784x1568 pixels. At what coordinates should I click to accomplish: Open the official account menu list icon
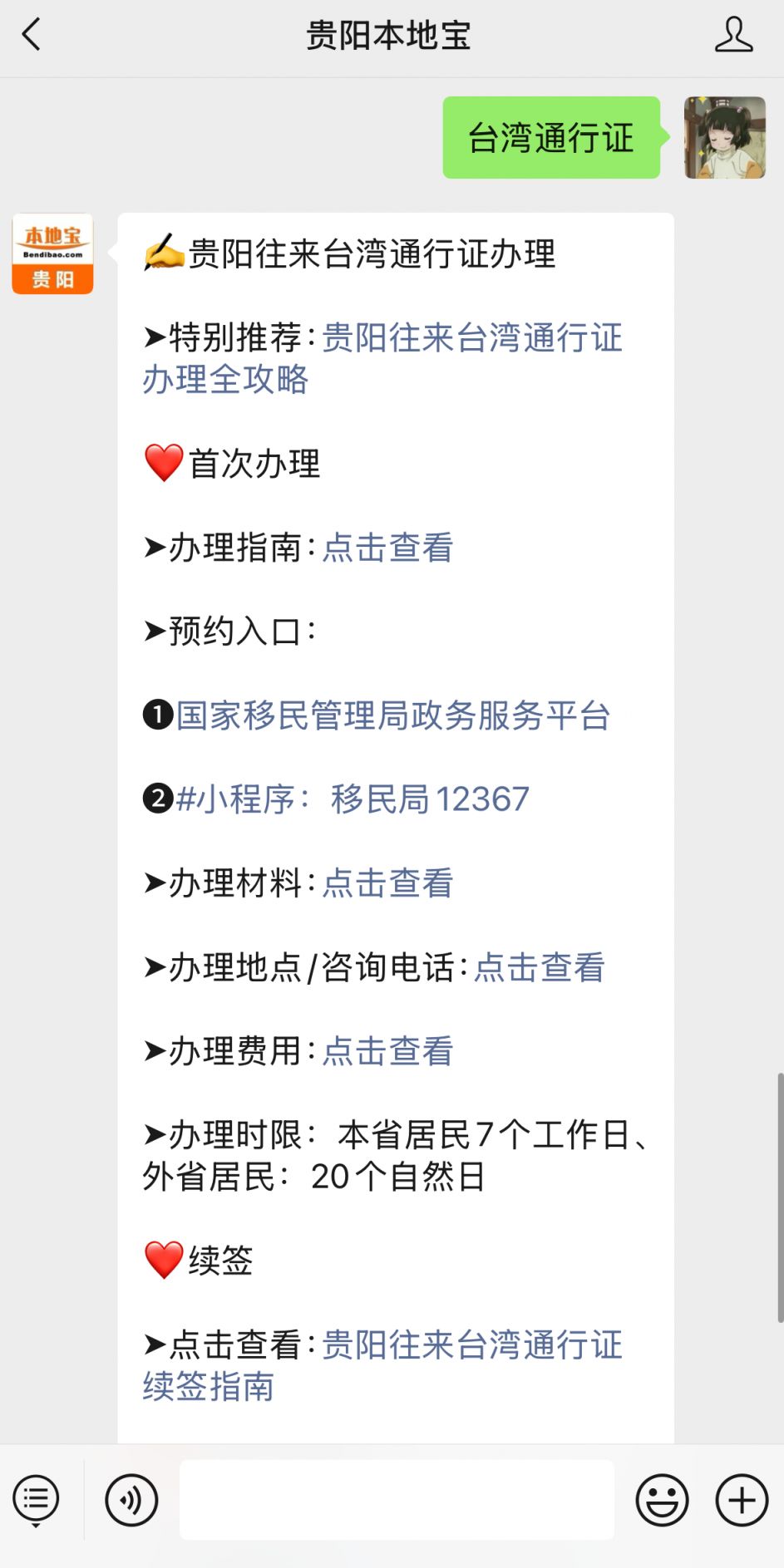[x=36, y=1501]
